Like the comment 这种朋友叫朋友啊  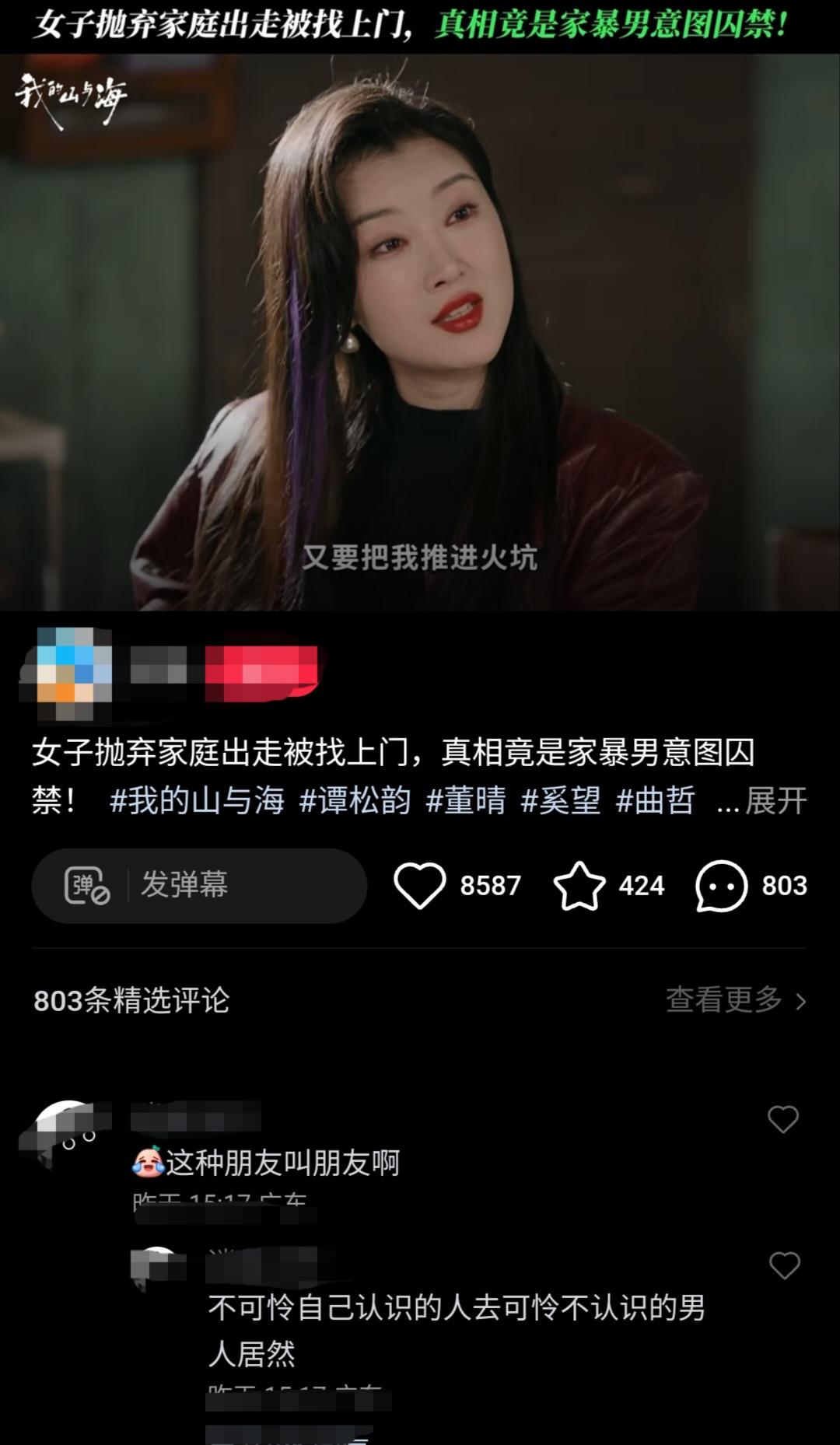(x=783, y=1118)
